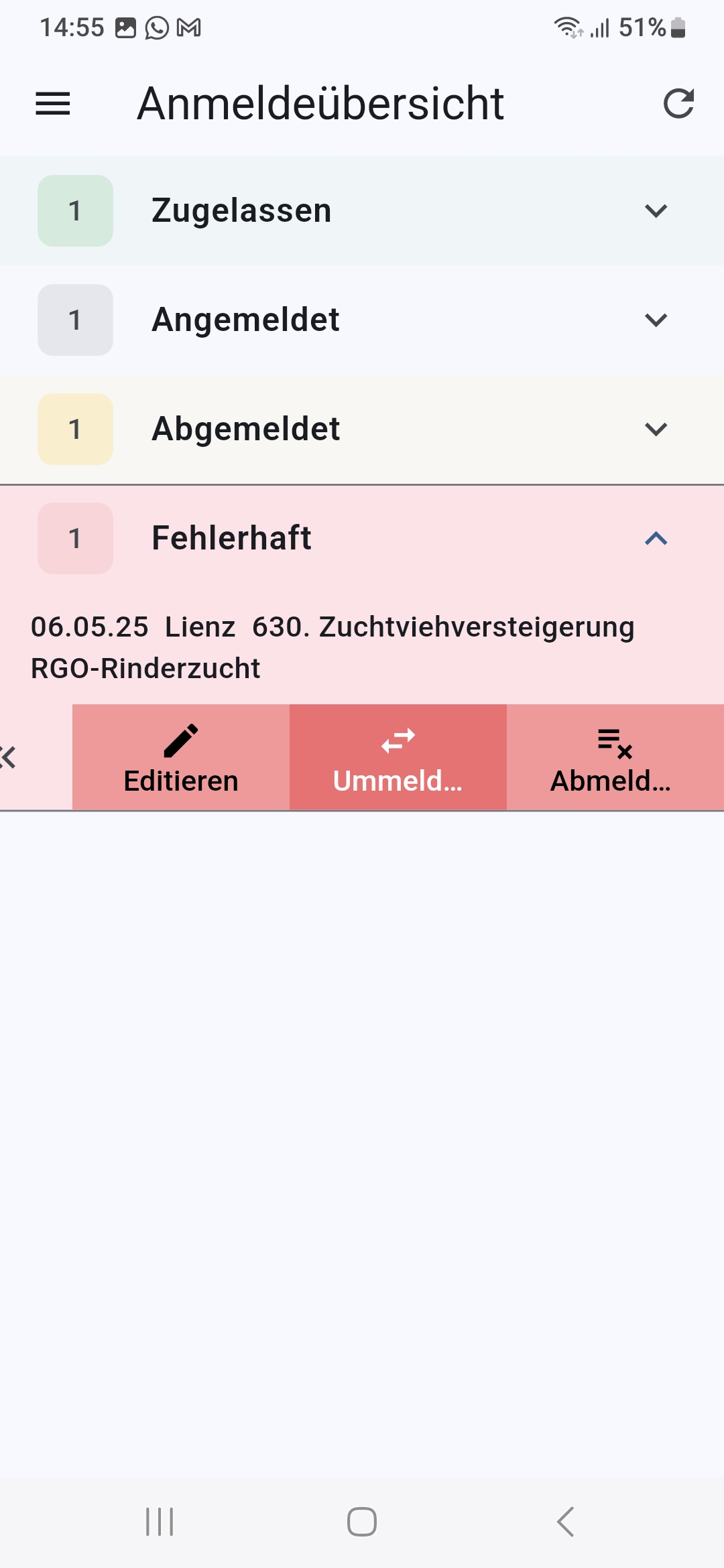This screenshot has width=724, height=1568.
Task: Open recent apps from the navigation bar
Action: pyautogui.click(x=160, y=1522)
